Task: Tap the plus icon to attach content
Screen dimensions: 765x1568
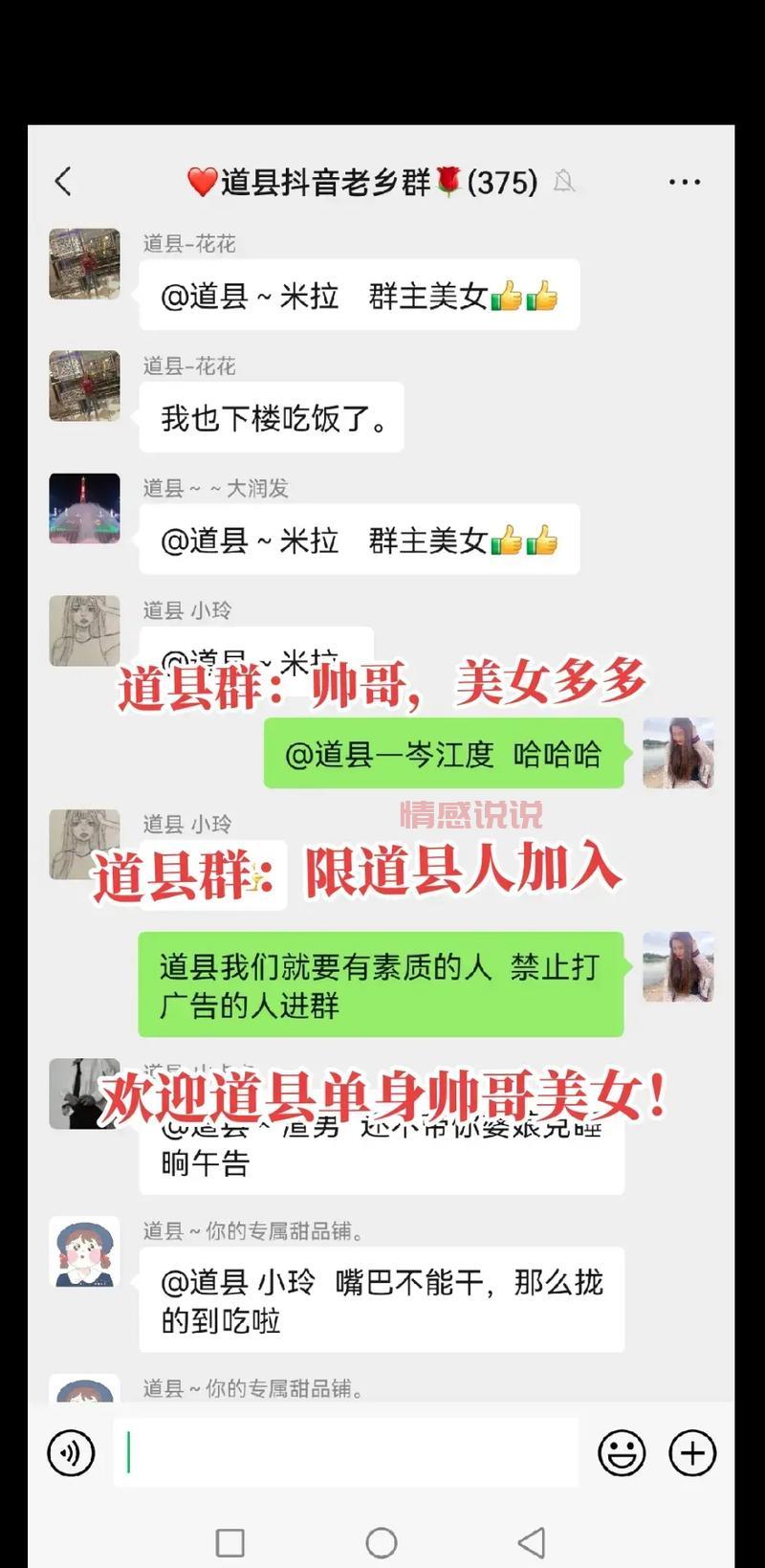Action: tap(693, 1452)
